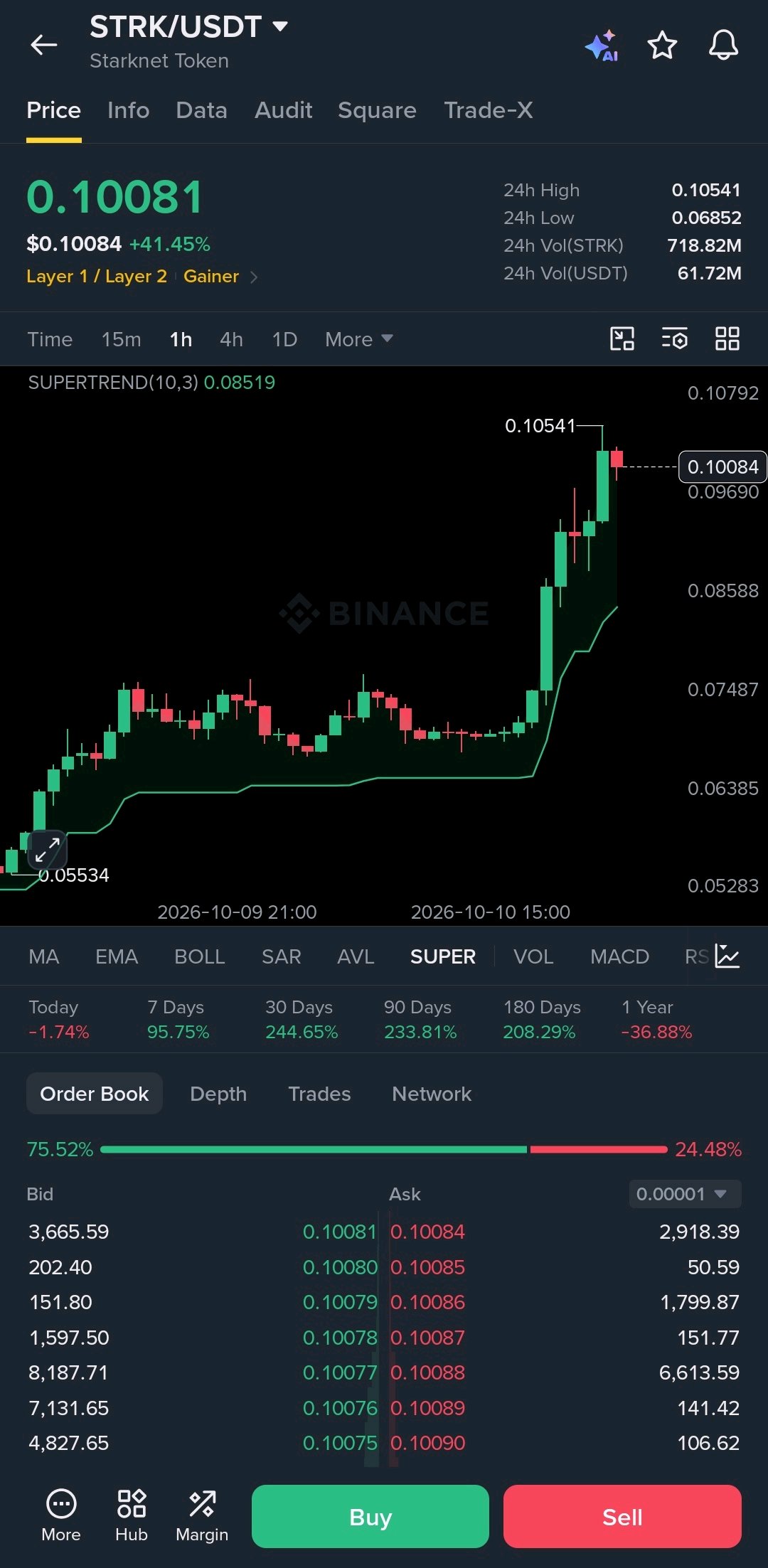768x1568 pixels.
Task: Go back using the arrow icon
Action: [x=43, y=45]
